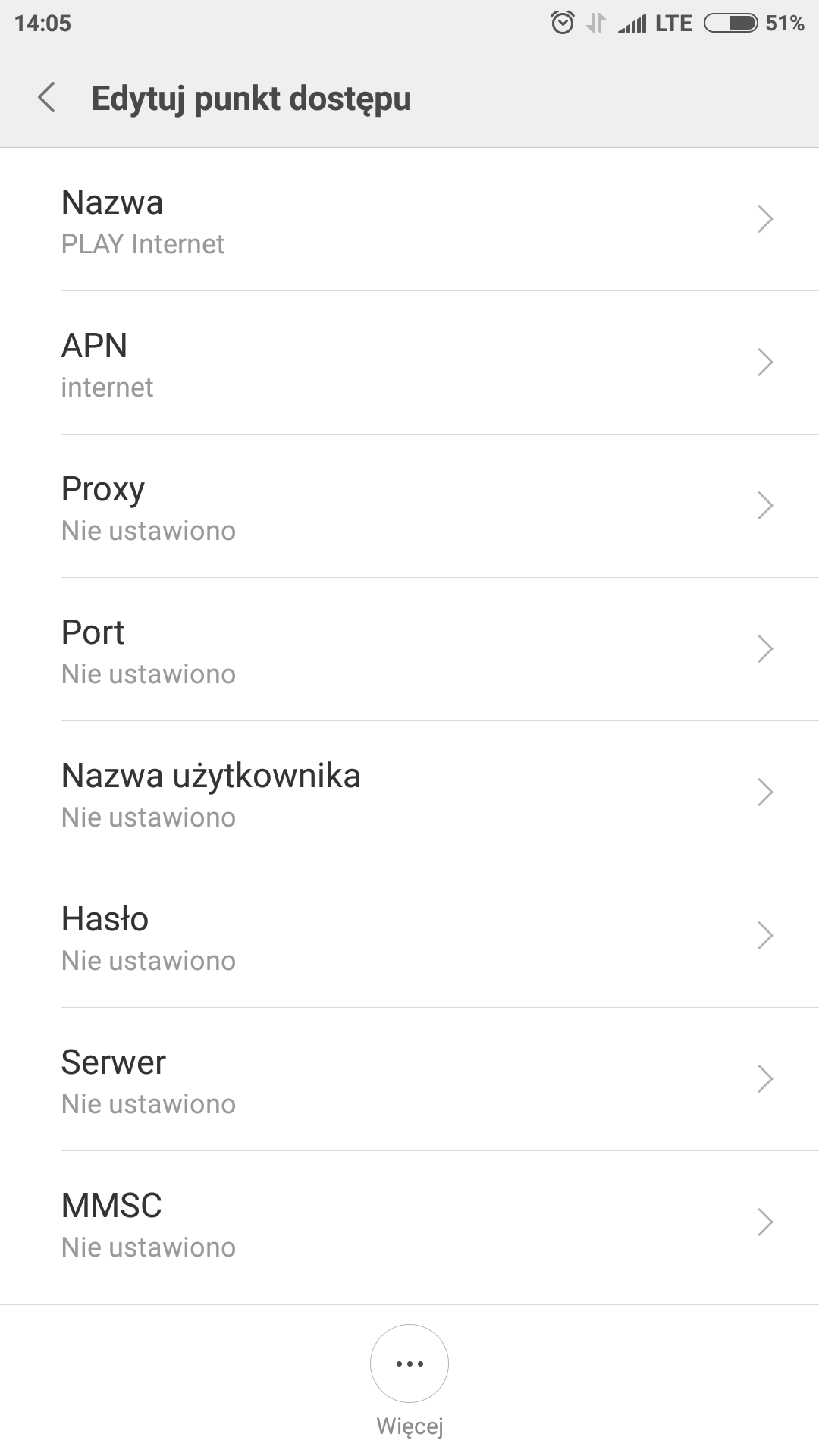819x1456 pixels.
Task: Open Nazwa użytkownika setting
Action: click(x=409, y=793)
